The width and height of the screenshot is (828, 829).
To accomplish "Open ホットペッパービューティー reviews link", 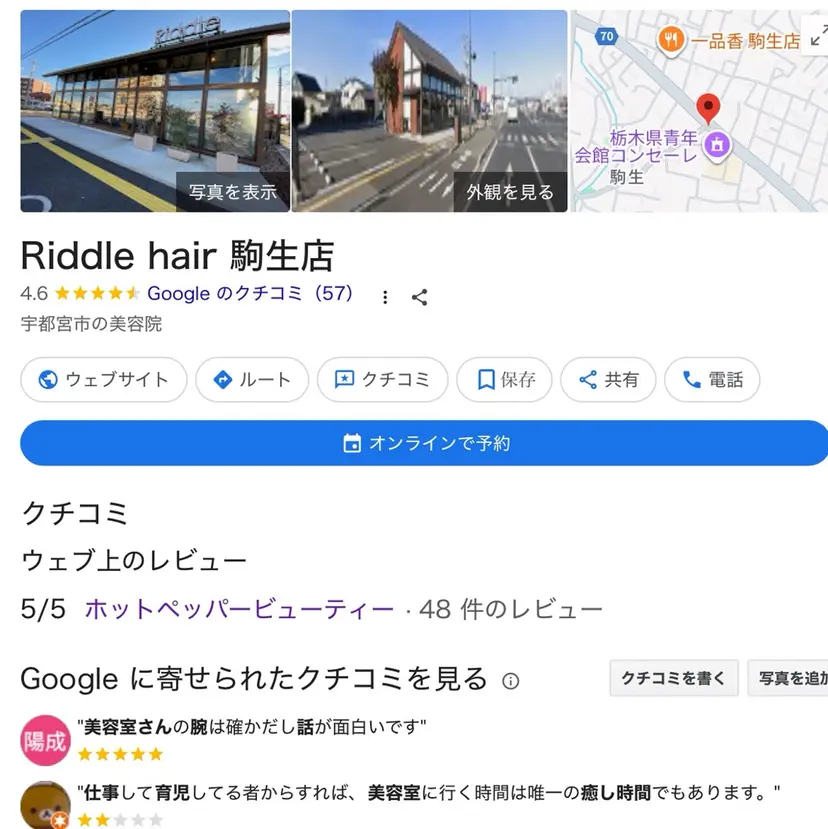I will coord(239,609).
